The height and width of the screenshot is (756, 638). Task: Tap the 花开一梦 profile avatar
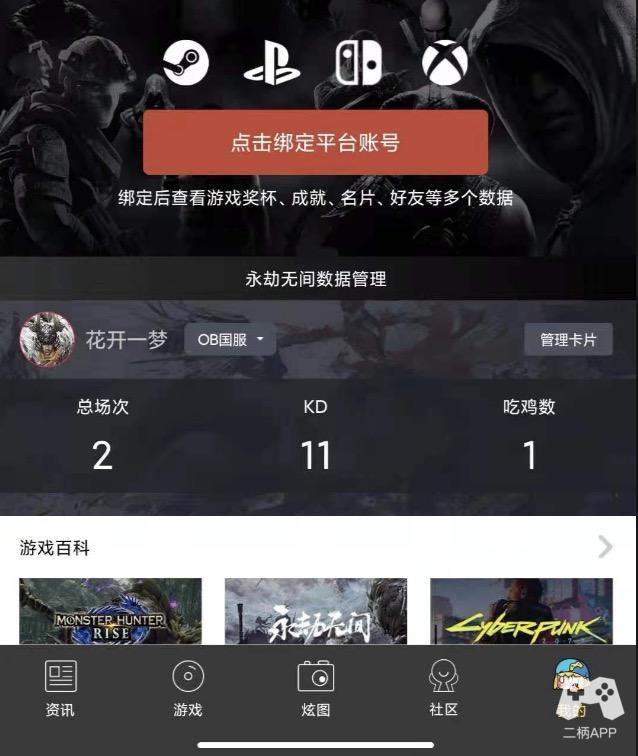[47, 340]
